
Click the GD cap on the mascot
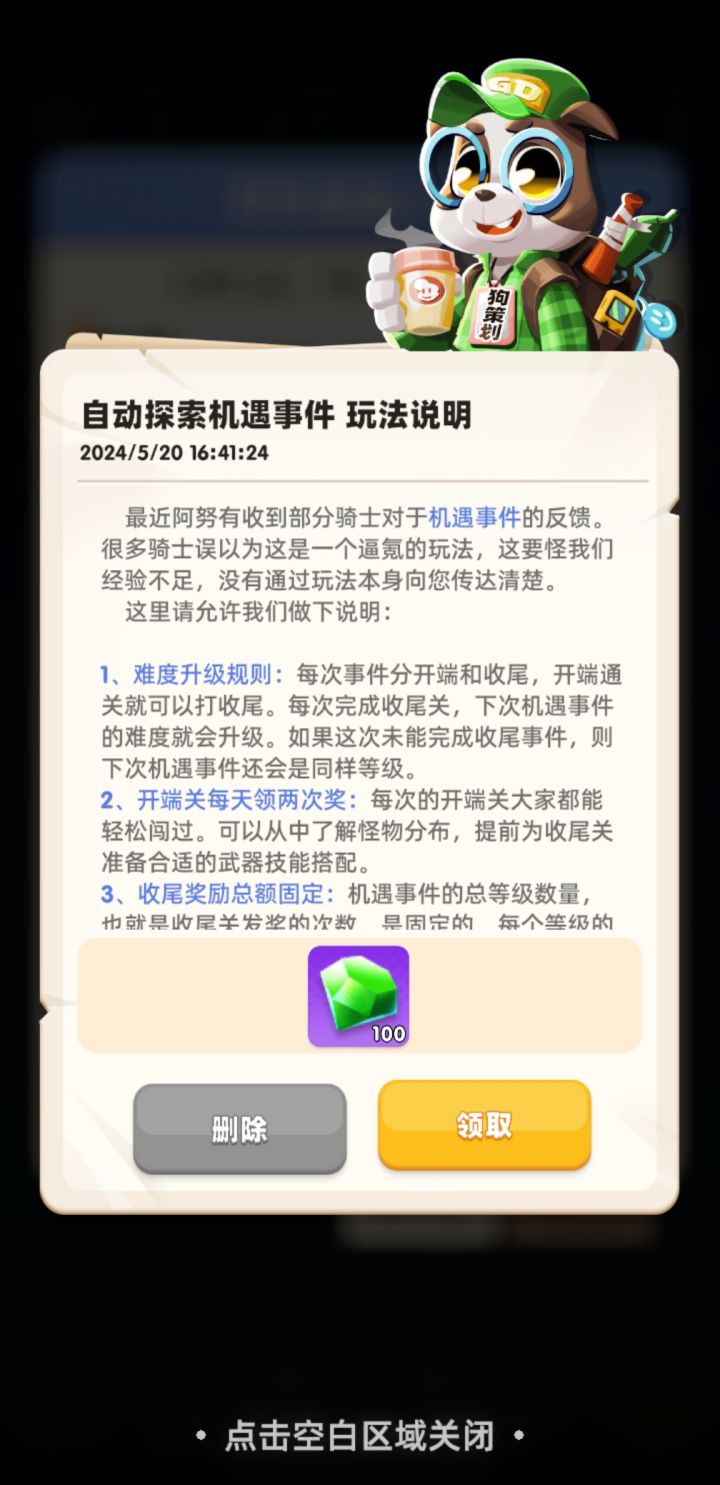click(520, 90)
